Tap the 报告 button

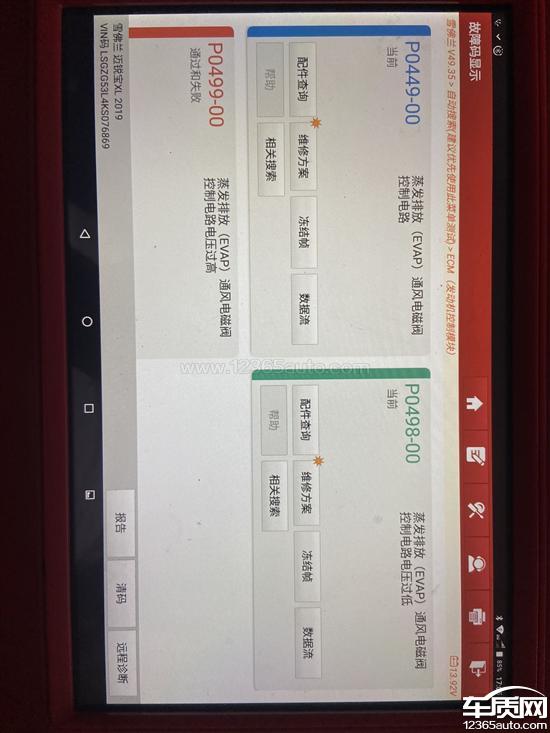coord(121,524)
